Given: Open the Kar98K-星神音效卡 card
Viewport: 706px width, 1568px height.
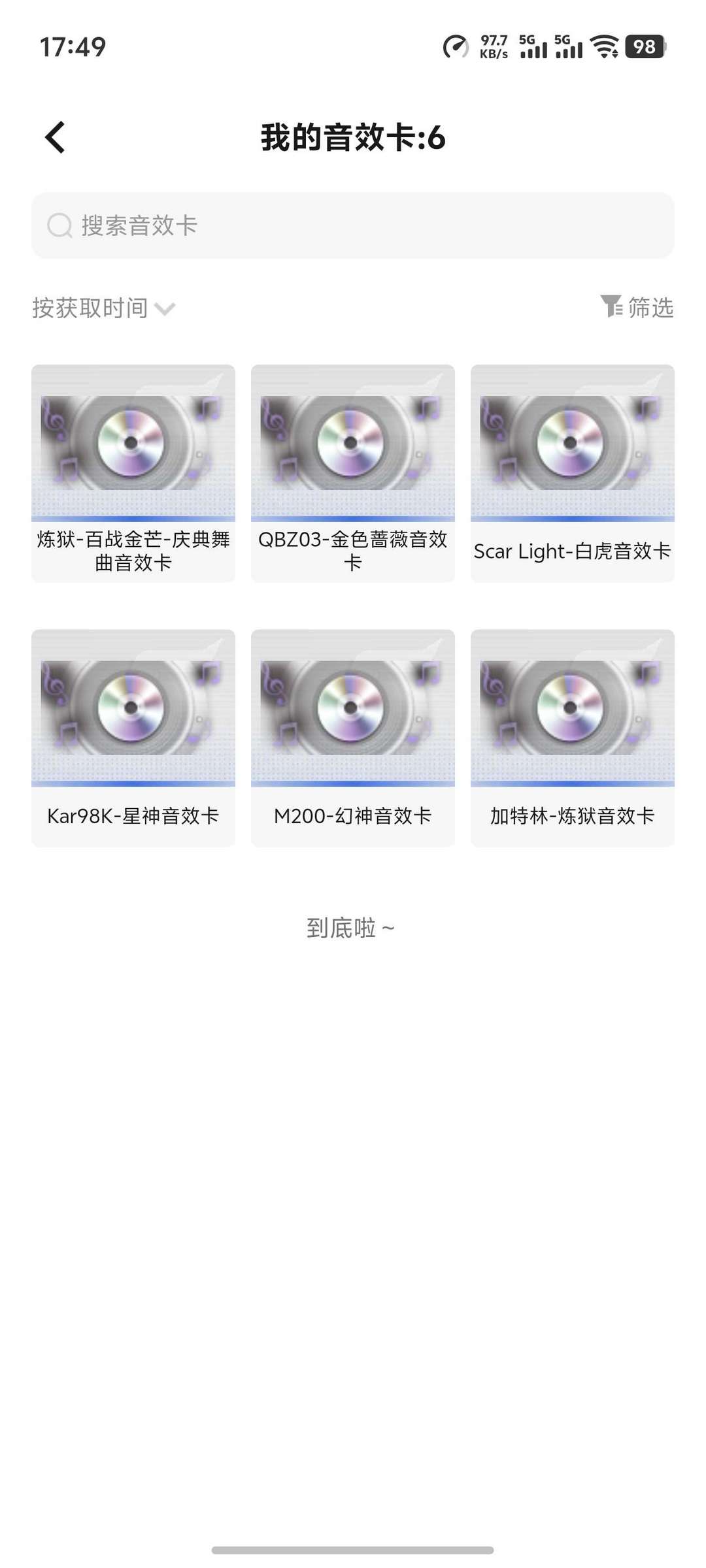Looking at the screenshot, I should click(x=133, y=738).
